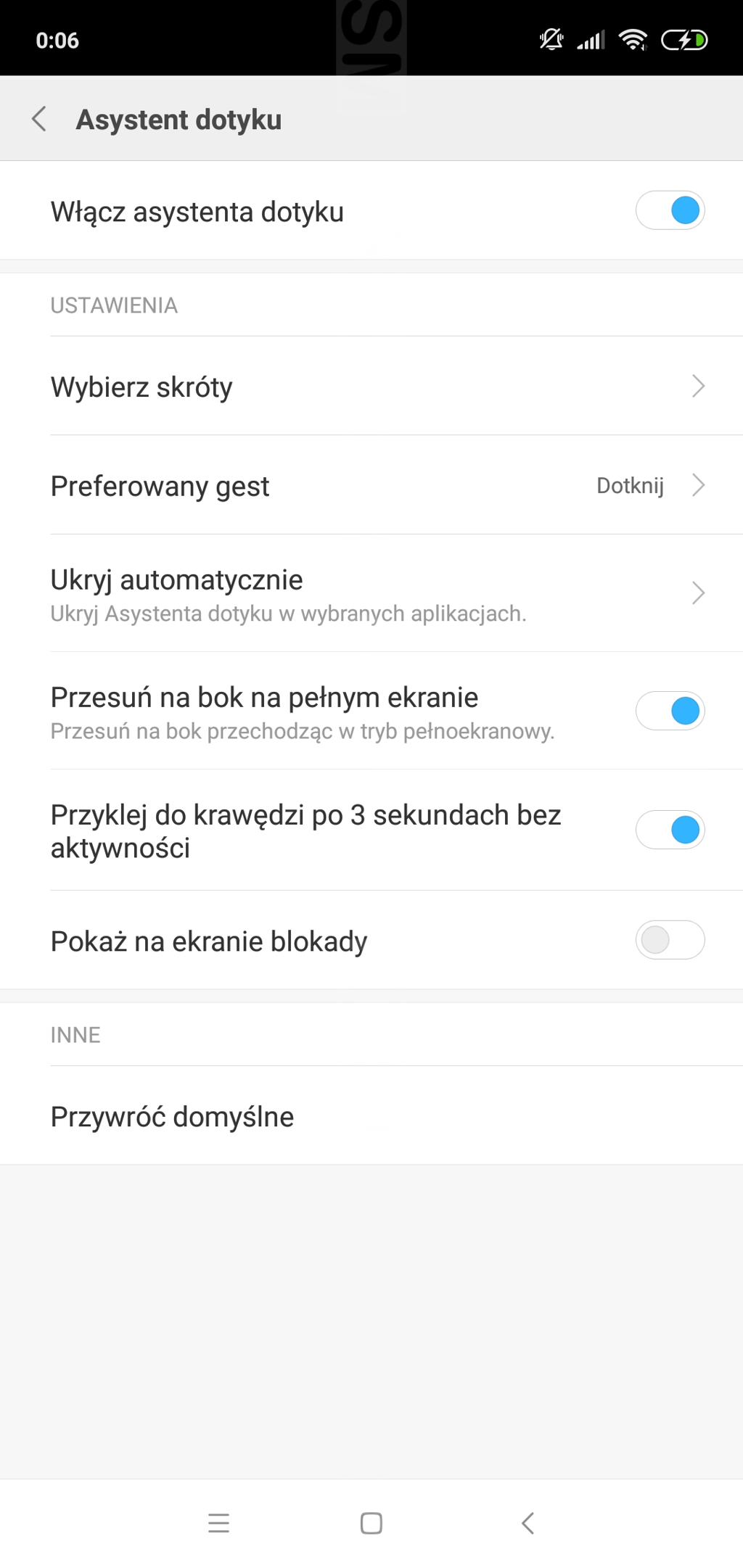Open Preferowany gest option
Image resolution: width=743 pixels, height=1568 pixels.
coord(371,485)
